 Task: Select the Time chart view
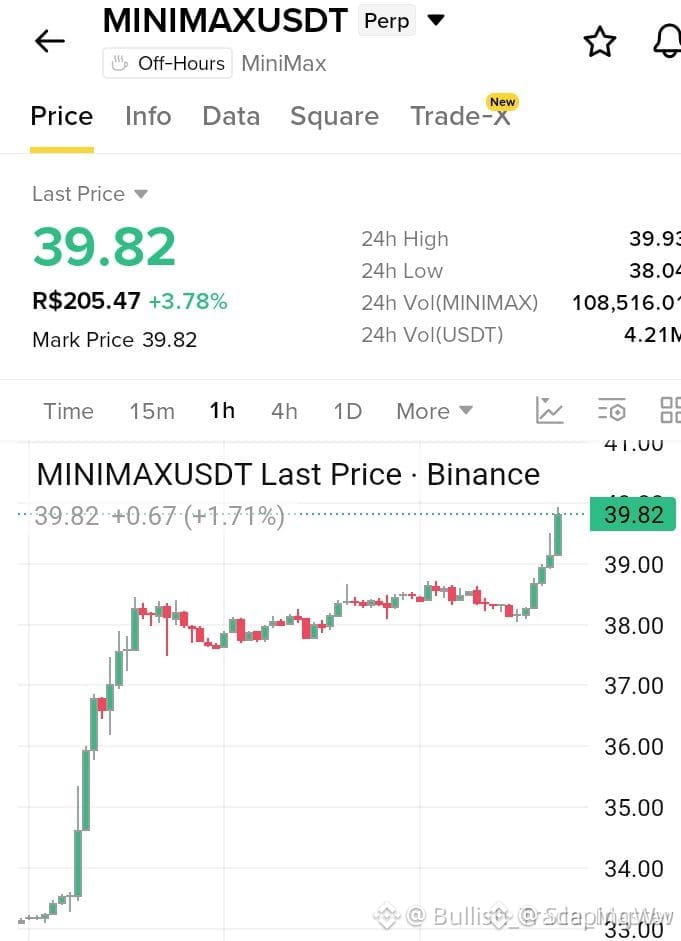coord(68,412)
